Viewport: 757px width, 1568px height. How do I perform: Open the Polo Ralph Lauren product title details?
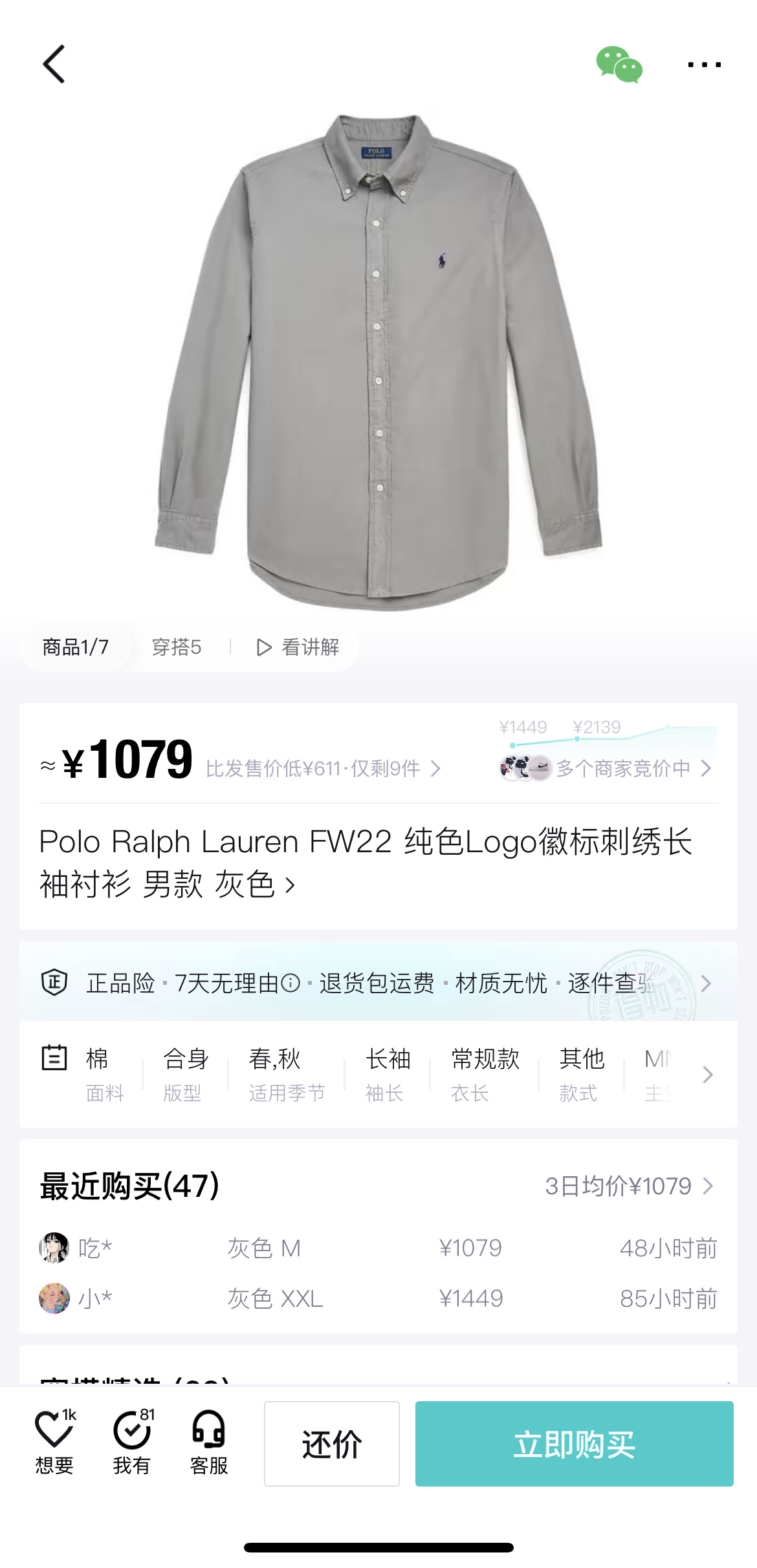pyautogui.click(x=366, y=863)
